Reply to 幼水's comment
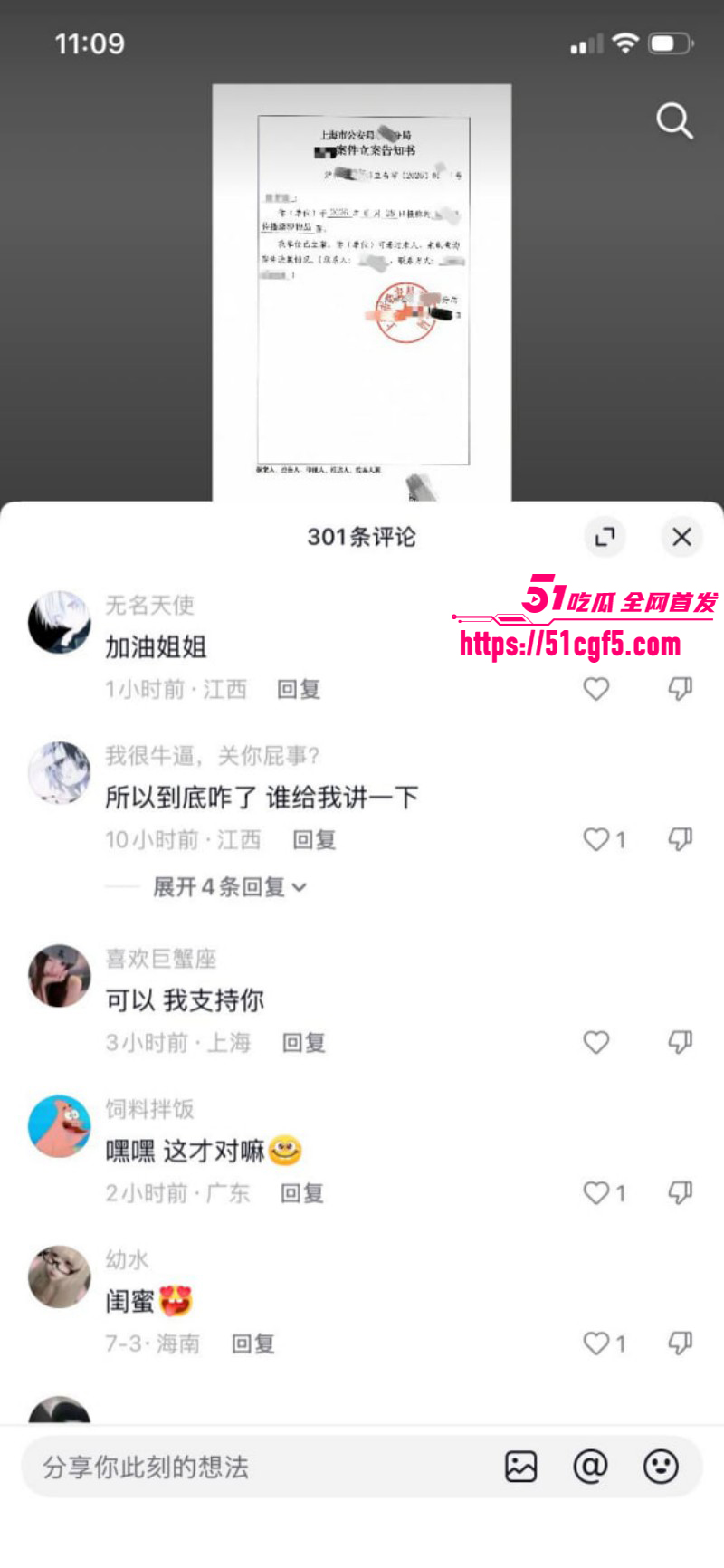This screenshot has width=724, height=1568. pyautogui.click(x=253, y=1343)
